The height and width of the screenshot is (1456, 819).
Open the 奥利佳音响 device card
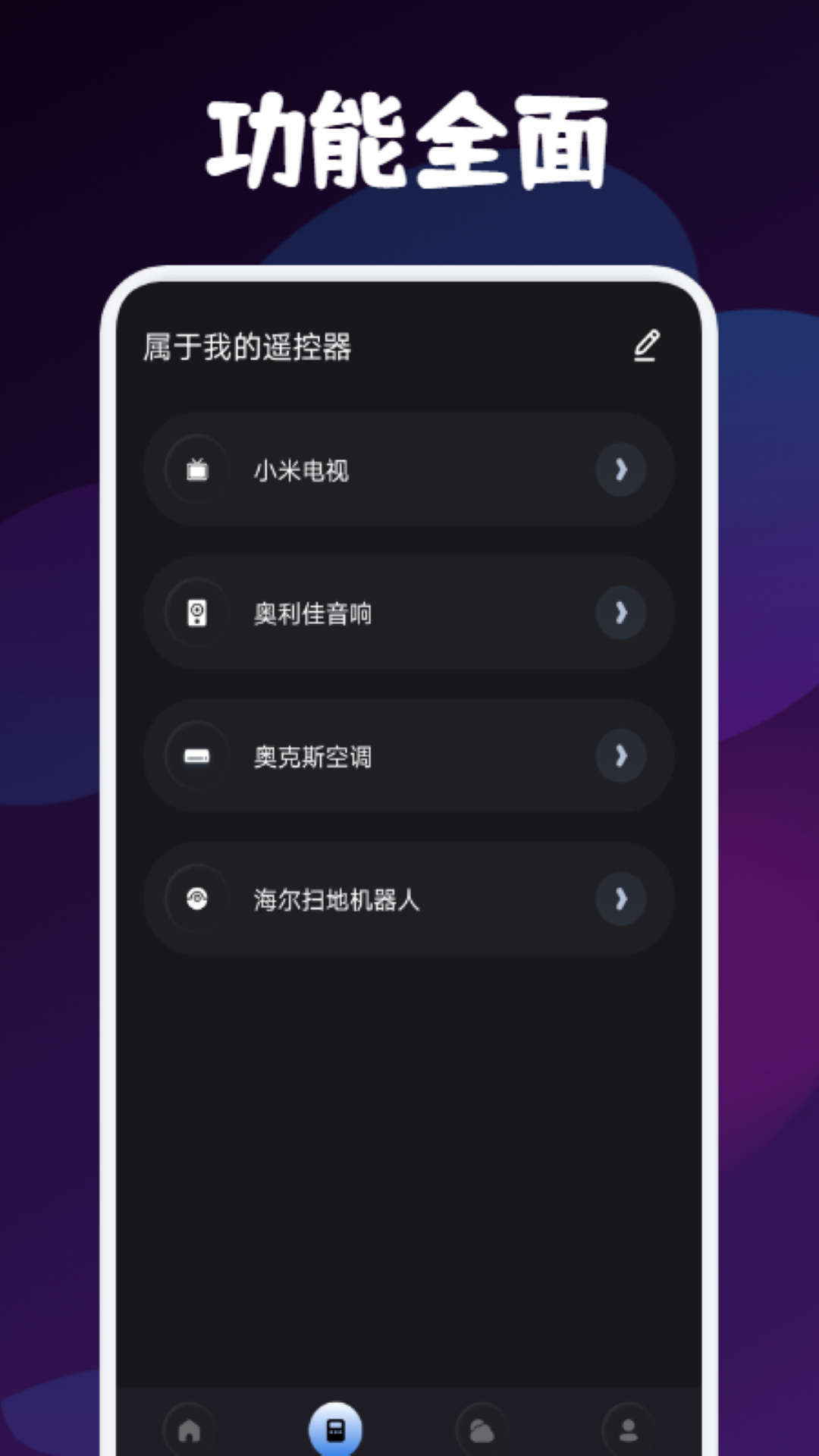409,613
